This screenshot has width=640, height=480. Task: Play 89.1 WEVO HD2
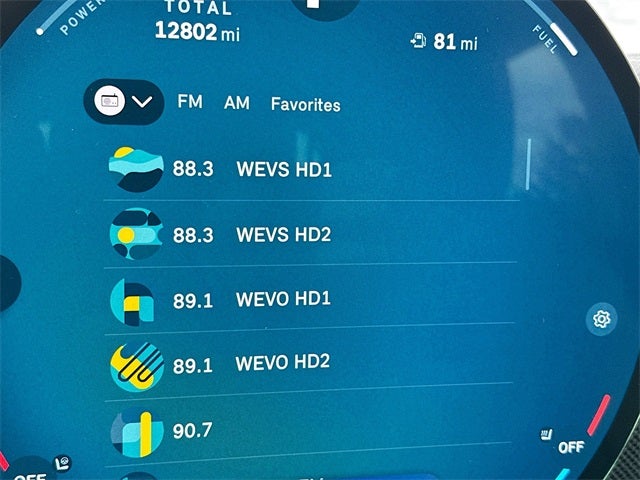[282, 363]
